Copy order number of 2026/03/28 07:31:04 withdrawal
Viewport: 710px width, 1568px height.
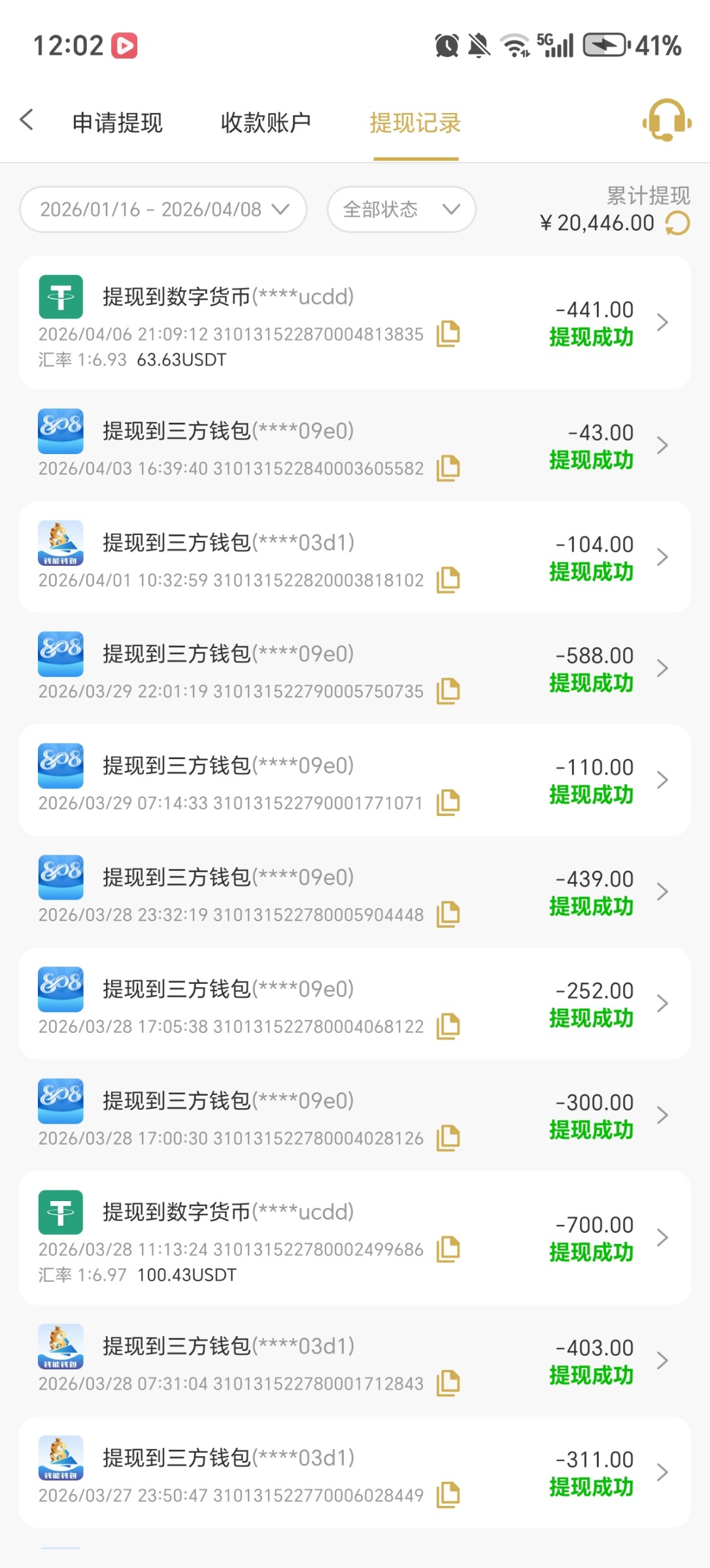point(448,1383)
